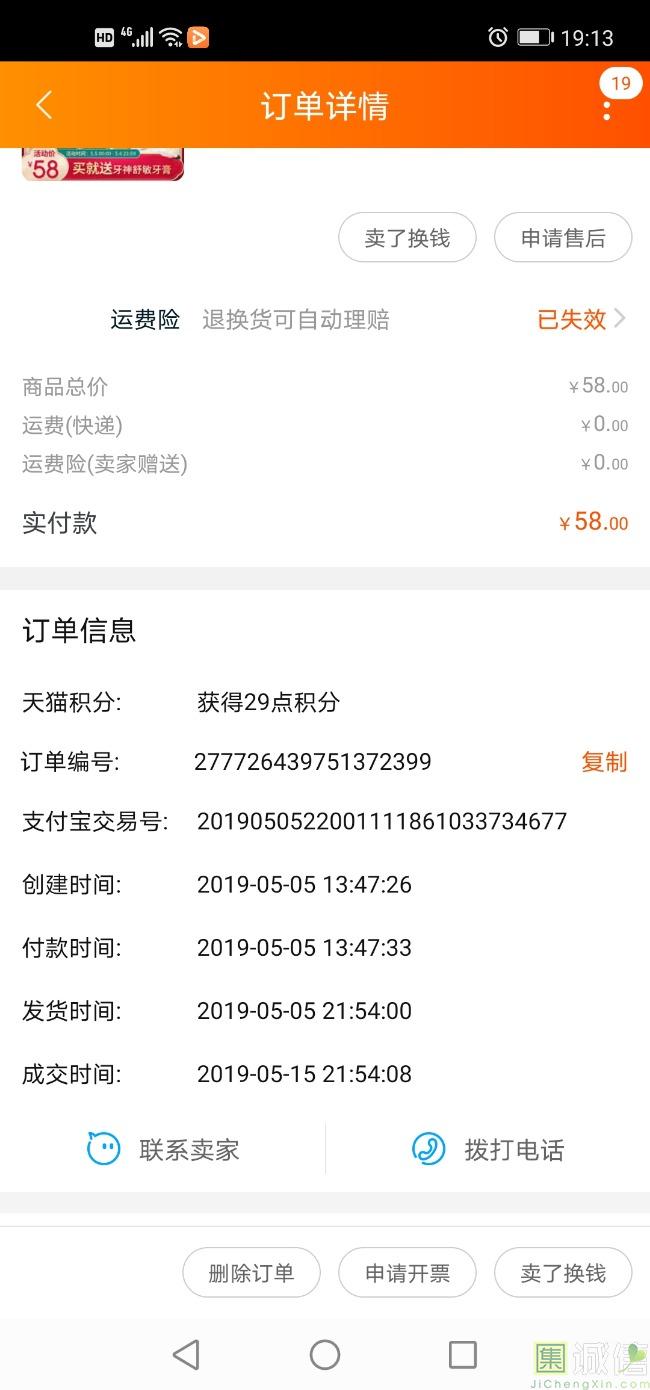650x1390 pixels.
Task: Open the recent apps view
Action: point(462,1355)
